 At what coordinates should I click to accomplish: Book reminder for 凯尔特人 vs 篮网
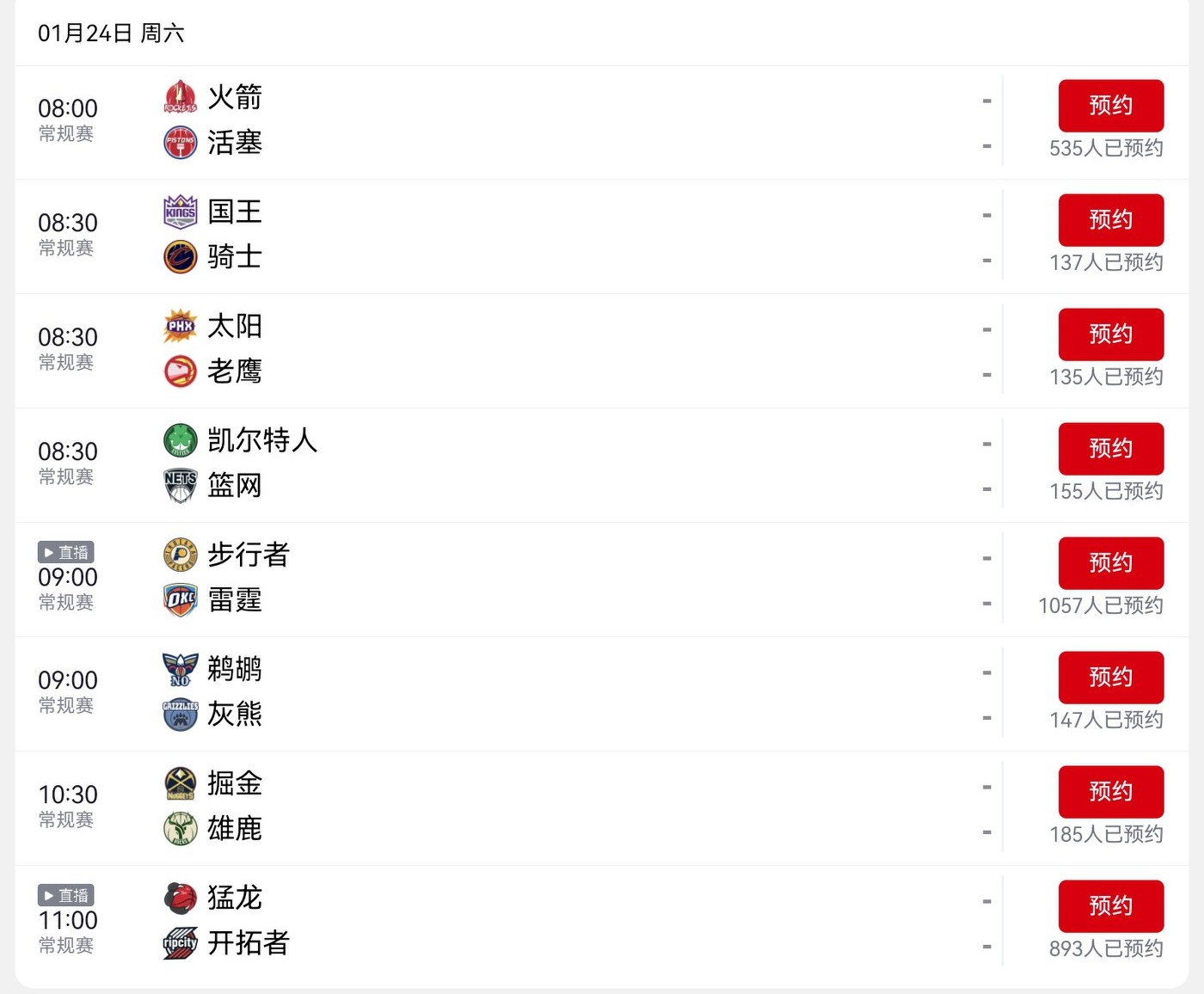point(1110,449)
